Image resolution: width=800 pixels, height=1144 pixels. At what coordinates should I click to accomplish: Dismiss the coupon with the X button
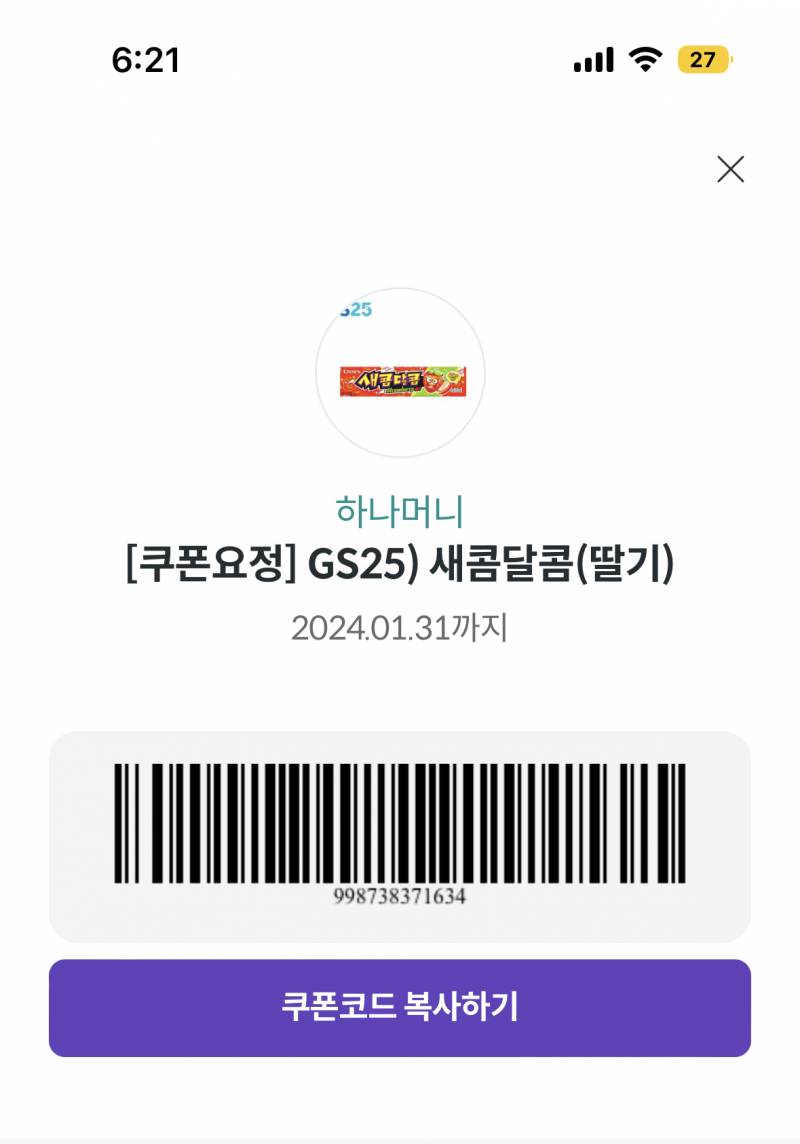point(731,168)
